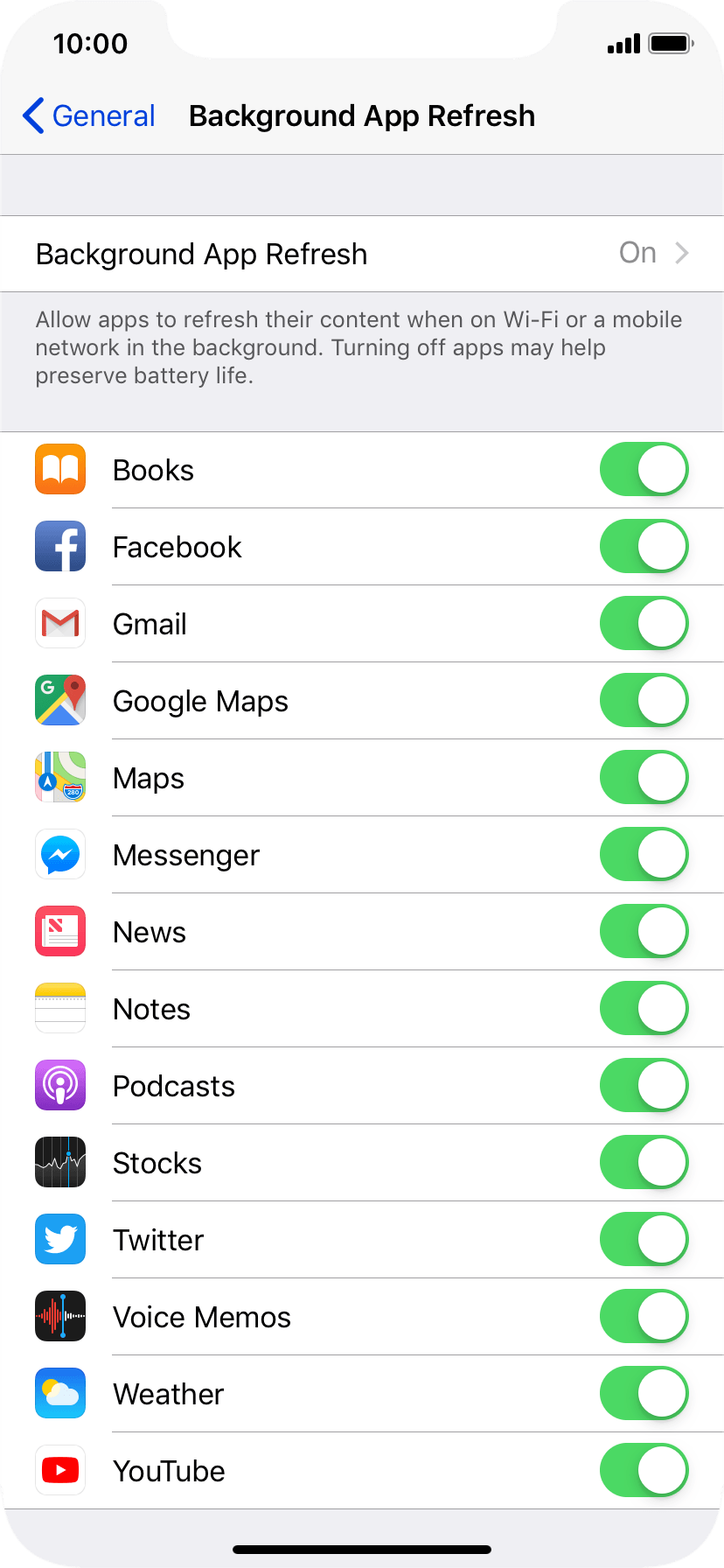Turn off Messenger background refresh
The image size is (724, 1568).
coord(644,855)
